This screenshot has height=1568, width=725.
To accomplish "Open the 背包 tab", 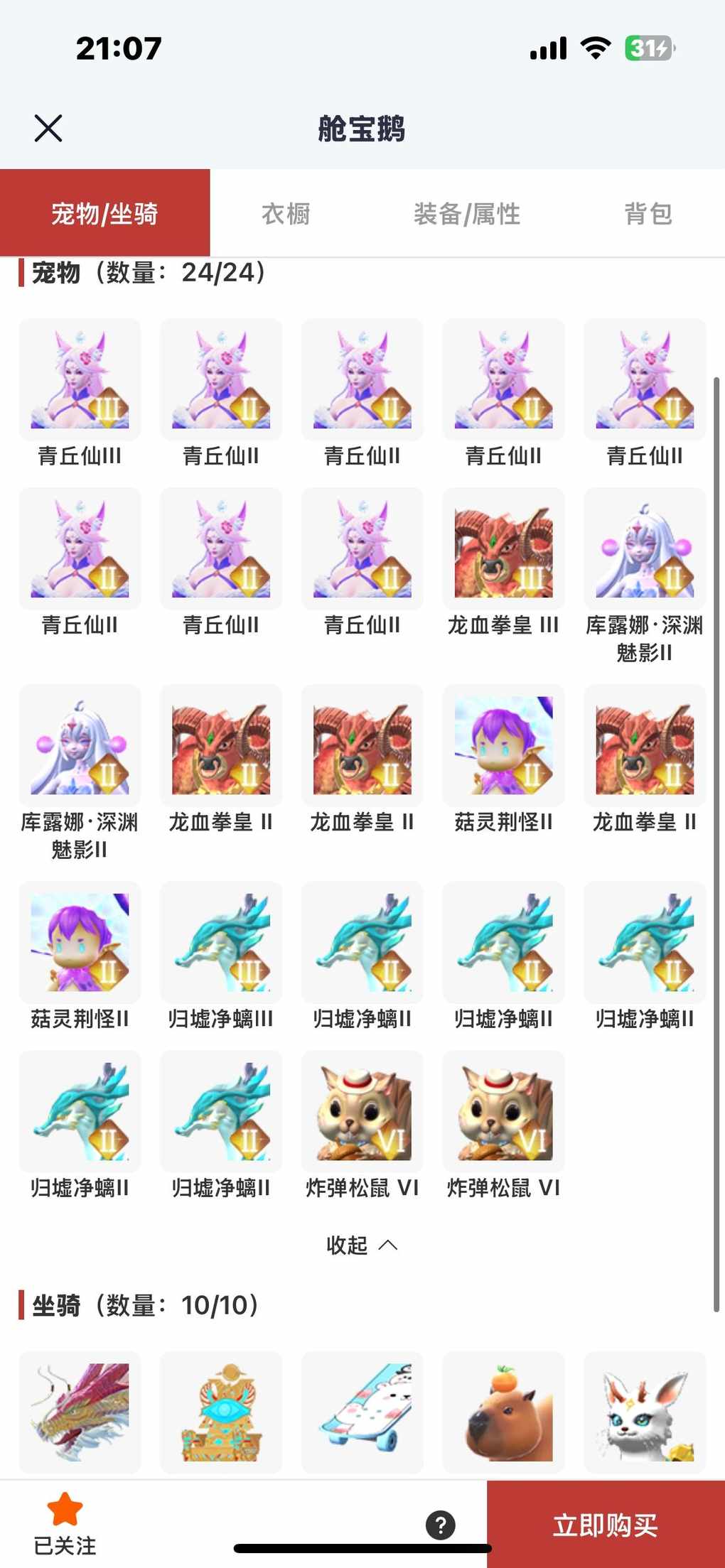I will (648, 213).
